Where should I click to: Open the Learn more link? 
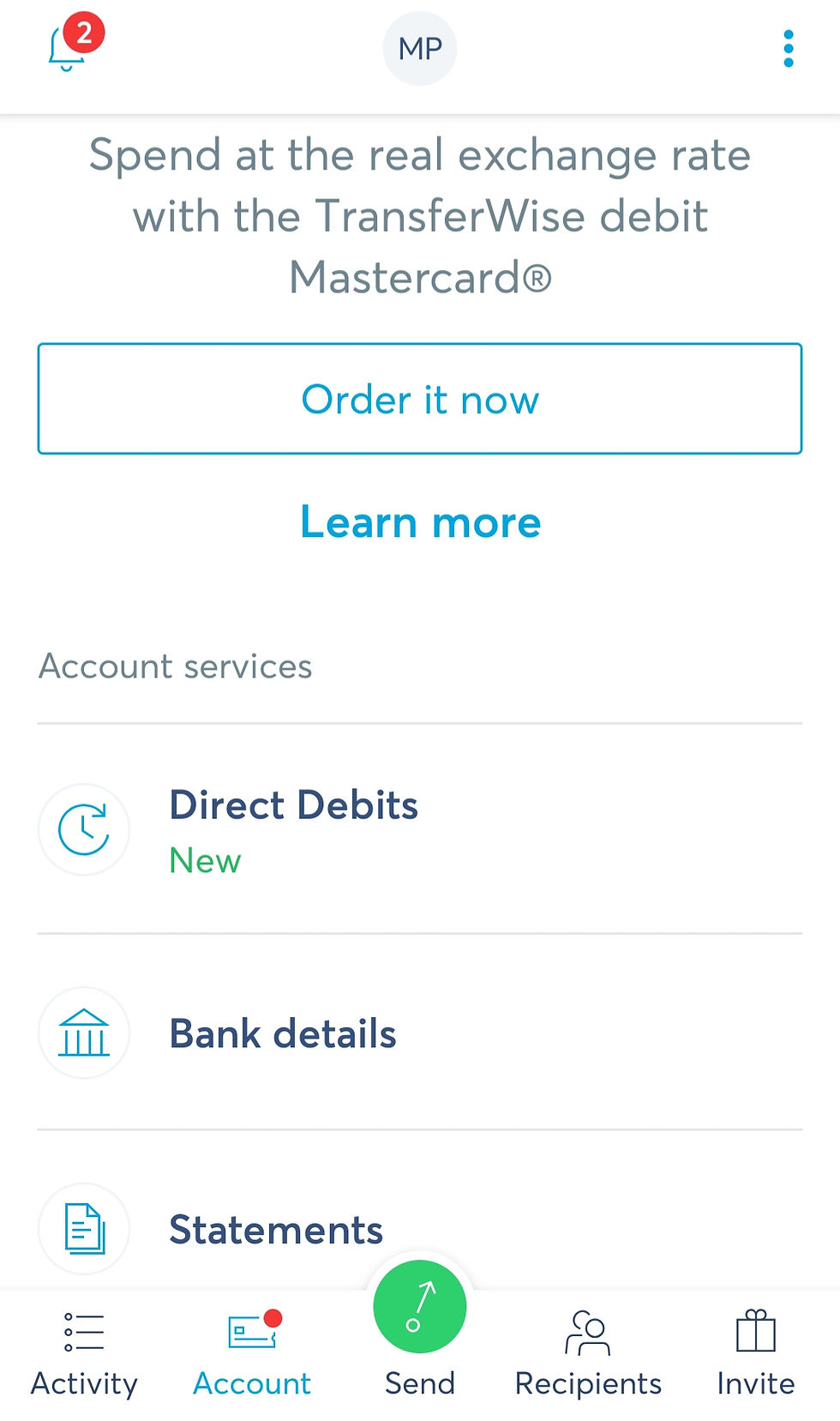click(x=420, y=522)
